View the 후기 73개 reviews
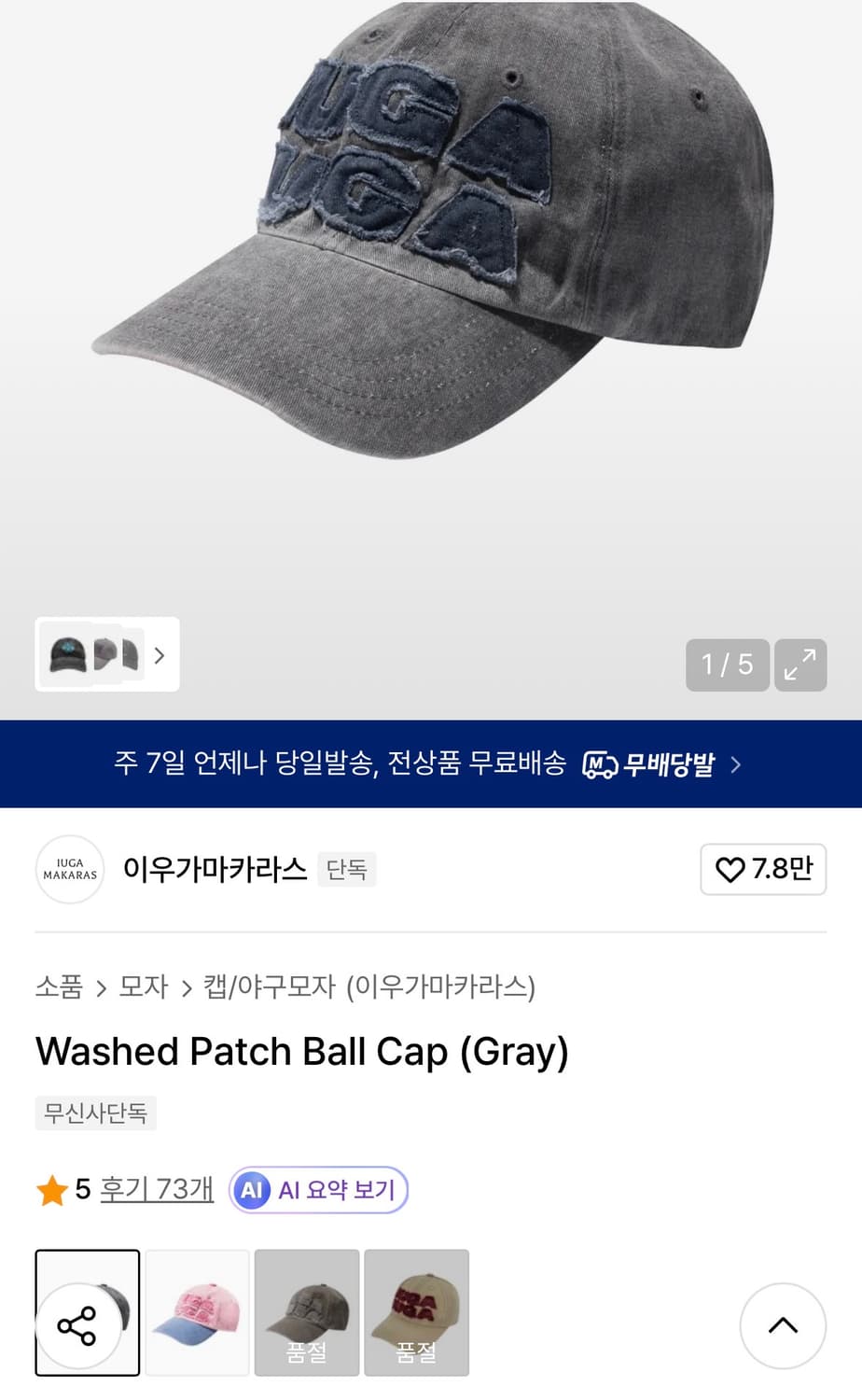 coord(157,1189)
